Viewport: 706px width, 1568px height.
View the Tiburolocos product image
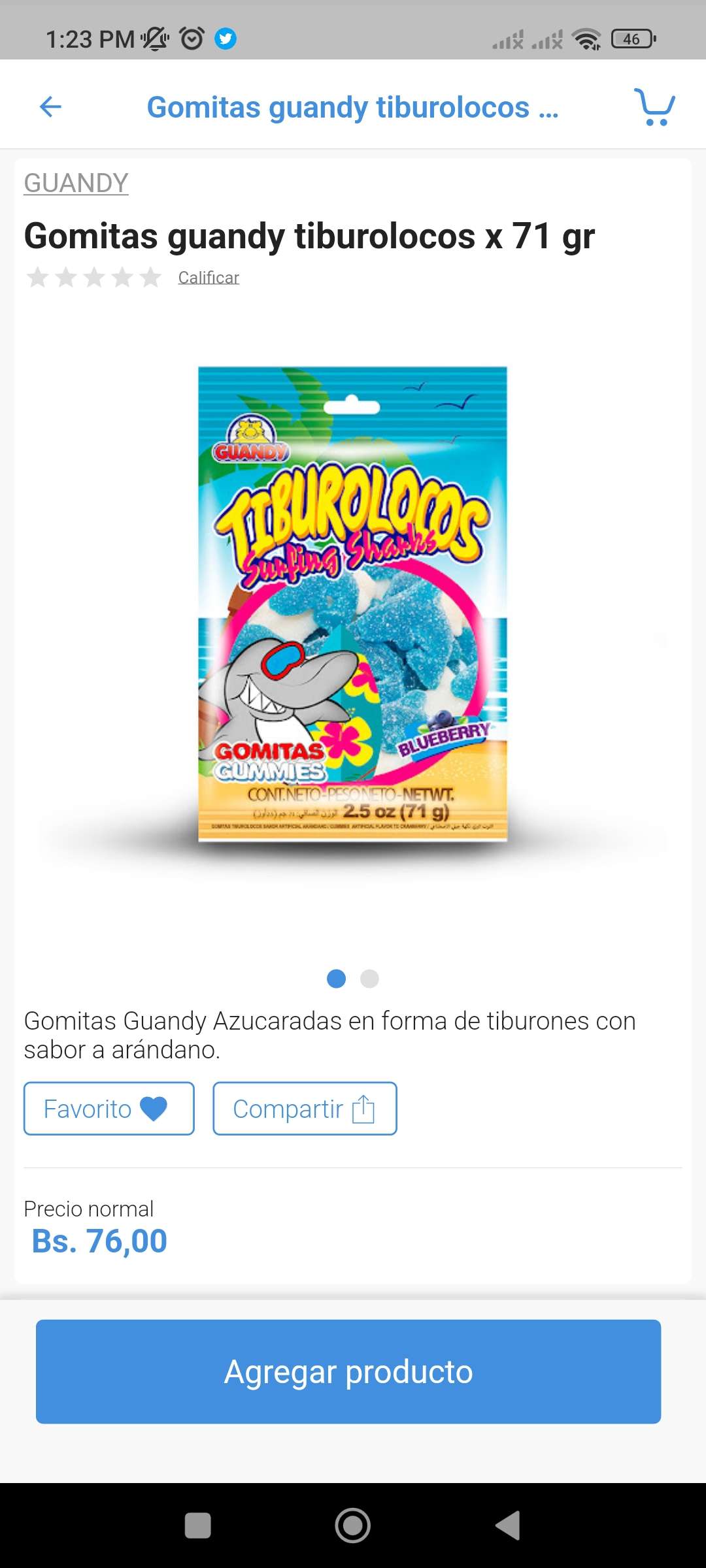[x=352, y=604]
